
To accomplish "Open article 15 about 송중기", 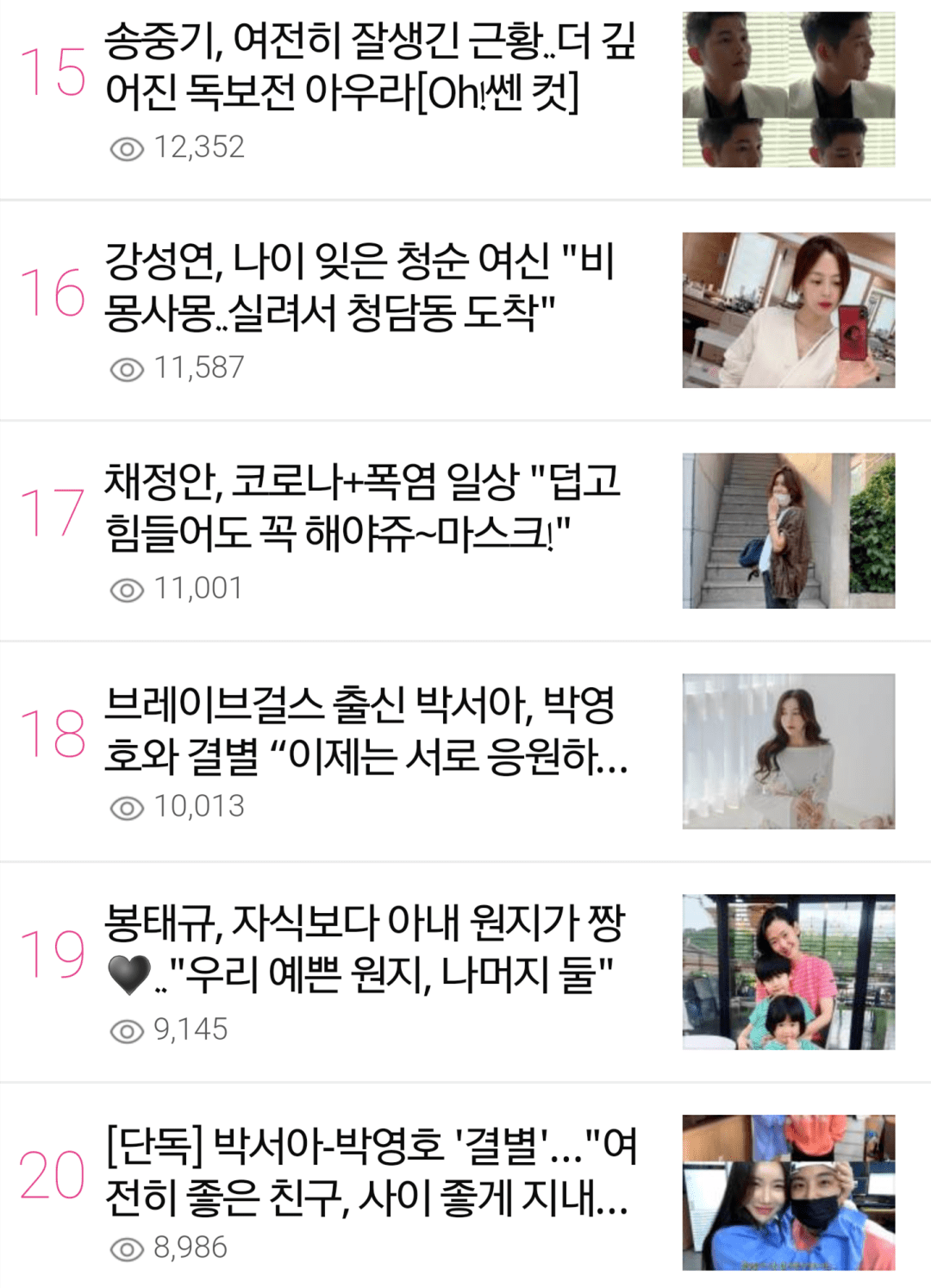I will (371, 66).
